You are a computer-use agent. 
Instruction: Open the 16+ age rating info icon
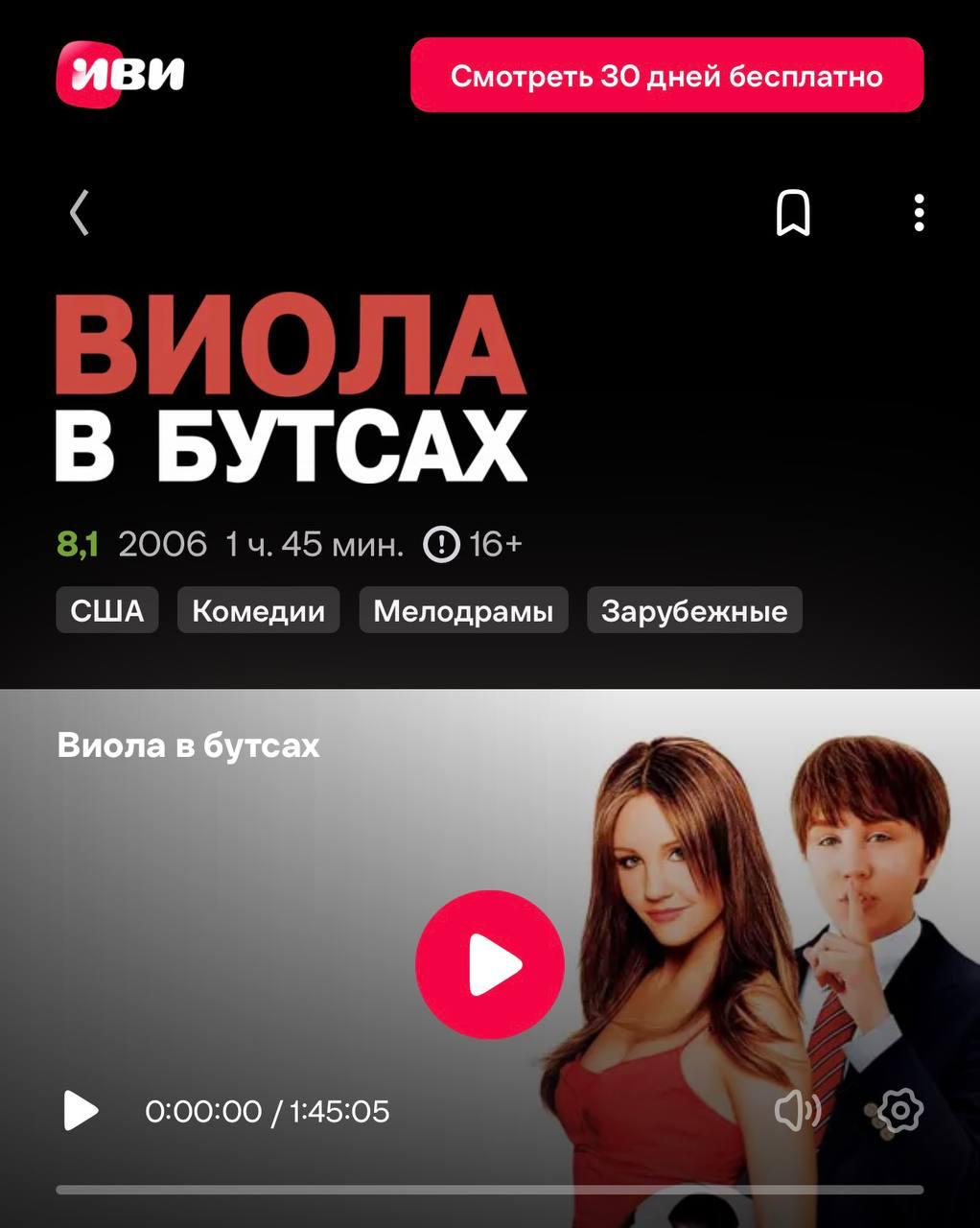(441, 544)
